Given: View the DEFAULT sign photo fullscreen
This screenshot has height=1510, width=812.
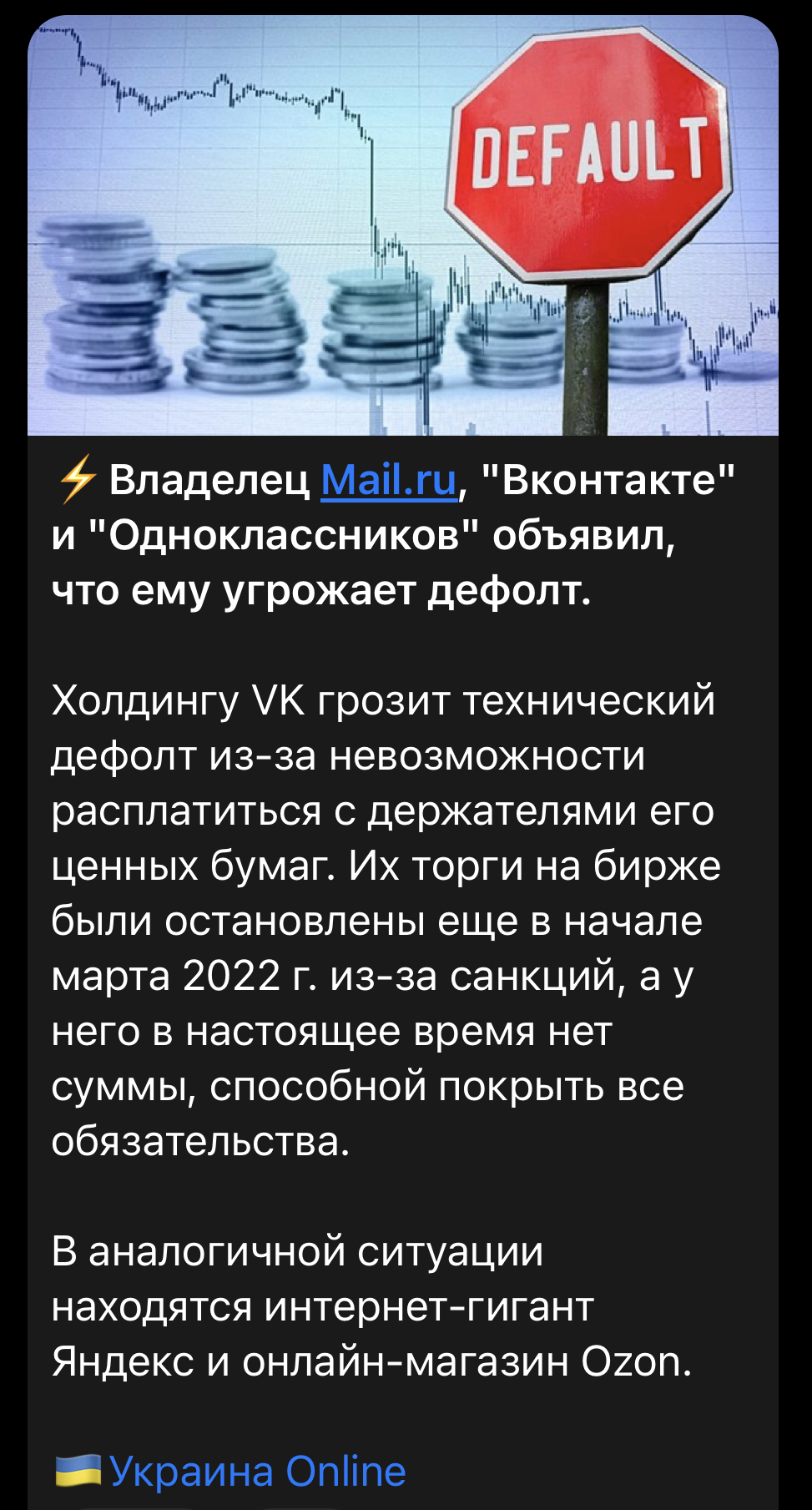Looking at the screenshot, I should pyautogui.click(x=403, y=225).
